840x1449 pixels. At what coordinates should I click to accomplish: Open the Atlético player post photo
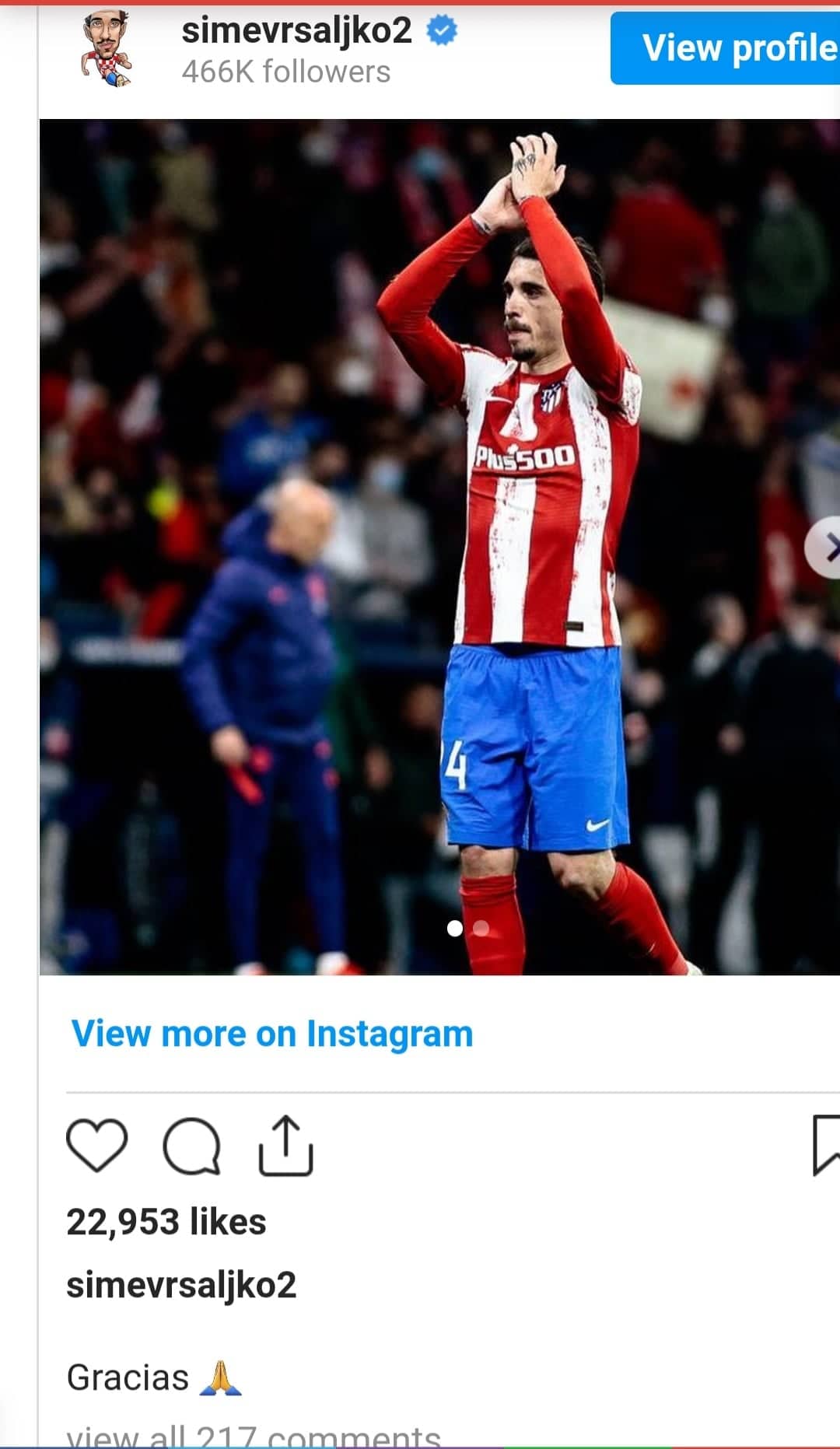point(439,546)
